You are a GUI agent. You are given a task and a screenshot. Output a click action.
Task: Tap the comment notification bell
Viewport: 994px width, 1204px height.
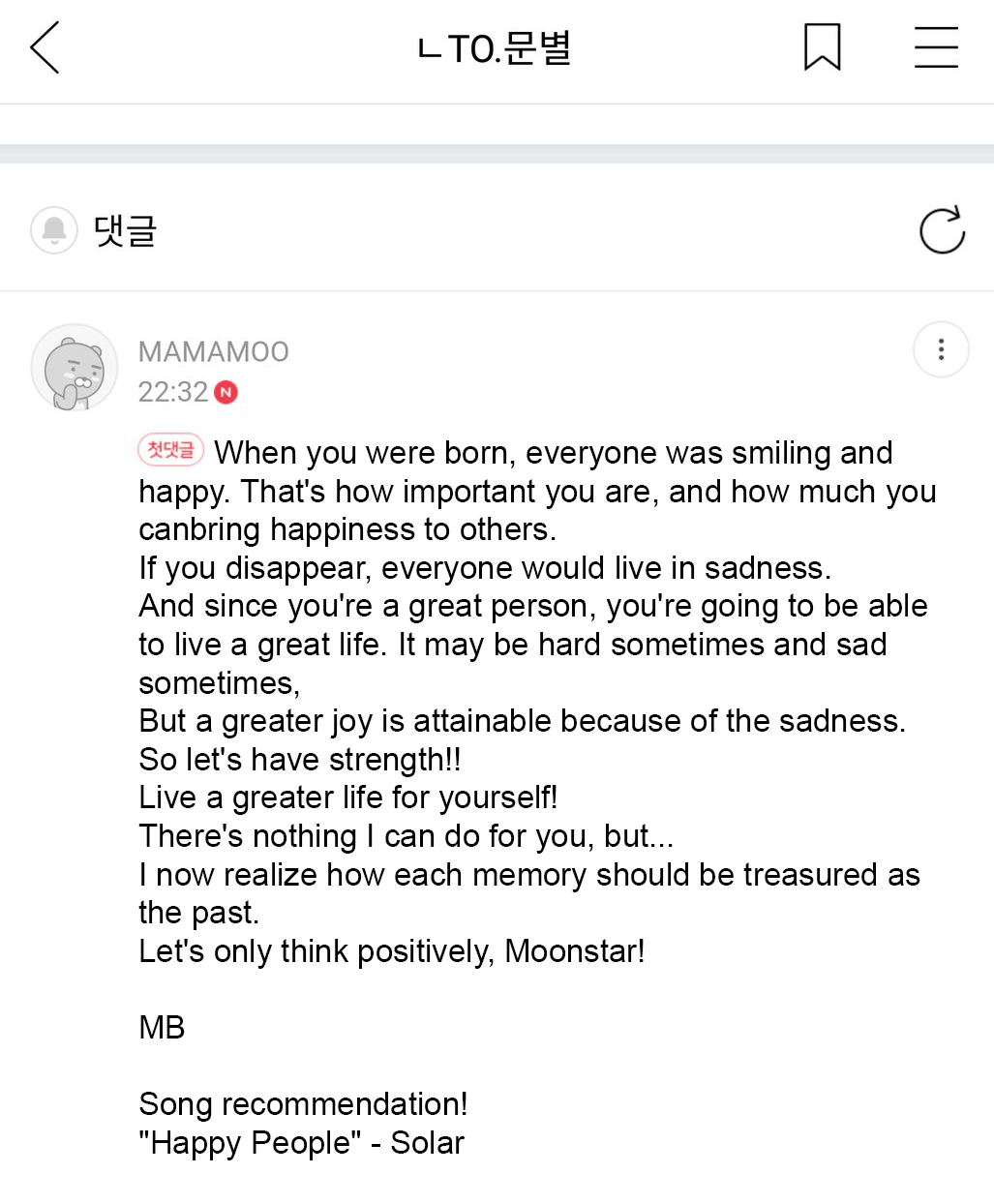click(54, 230)
